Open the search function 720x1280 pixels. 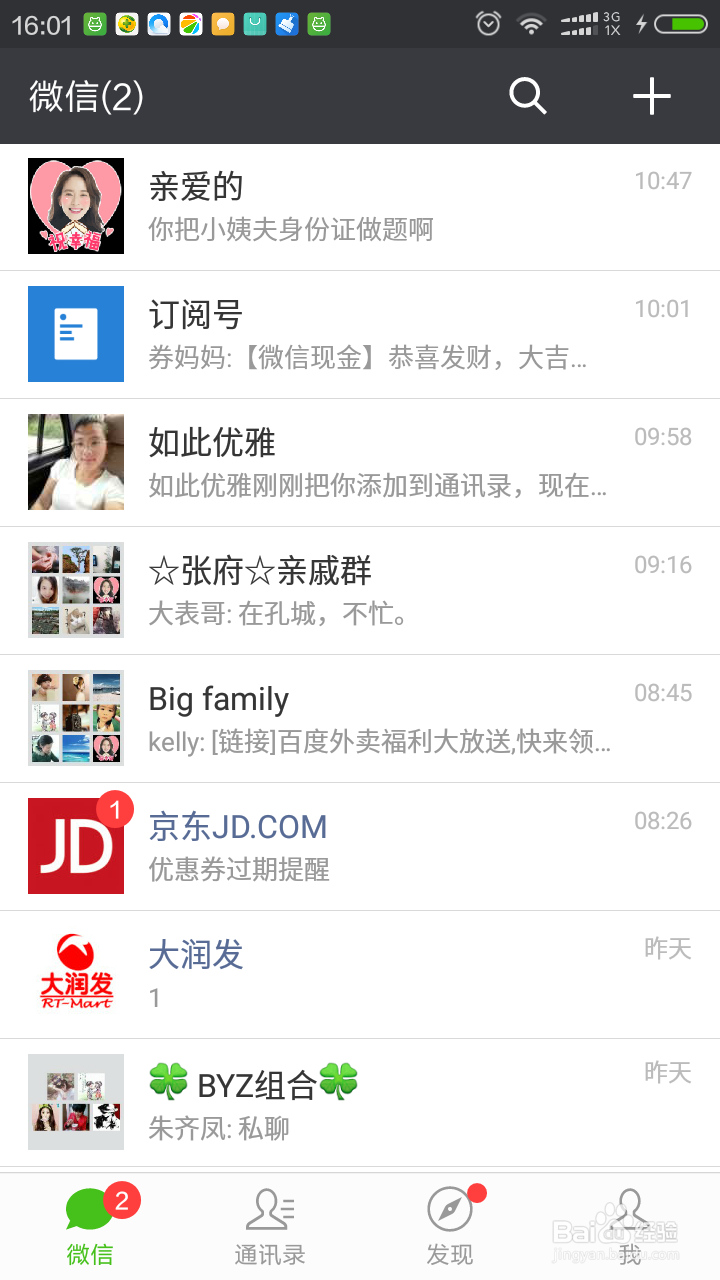pos(528,96)
